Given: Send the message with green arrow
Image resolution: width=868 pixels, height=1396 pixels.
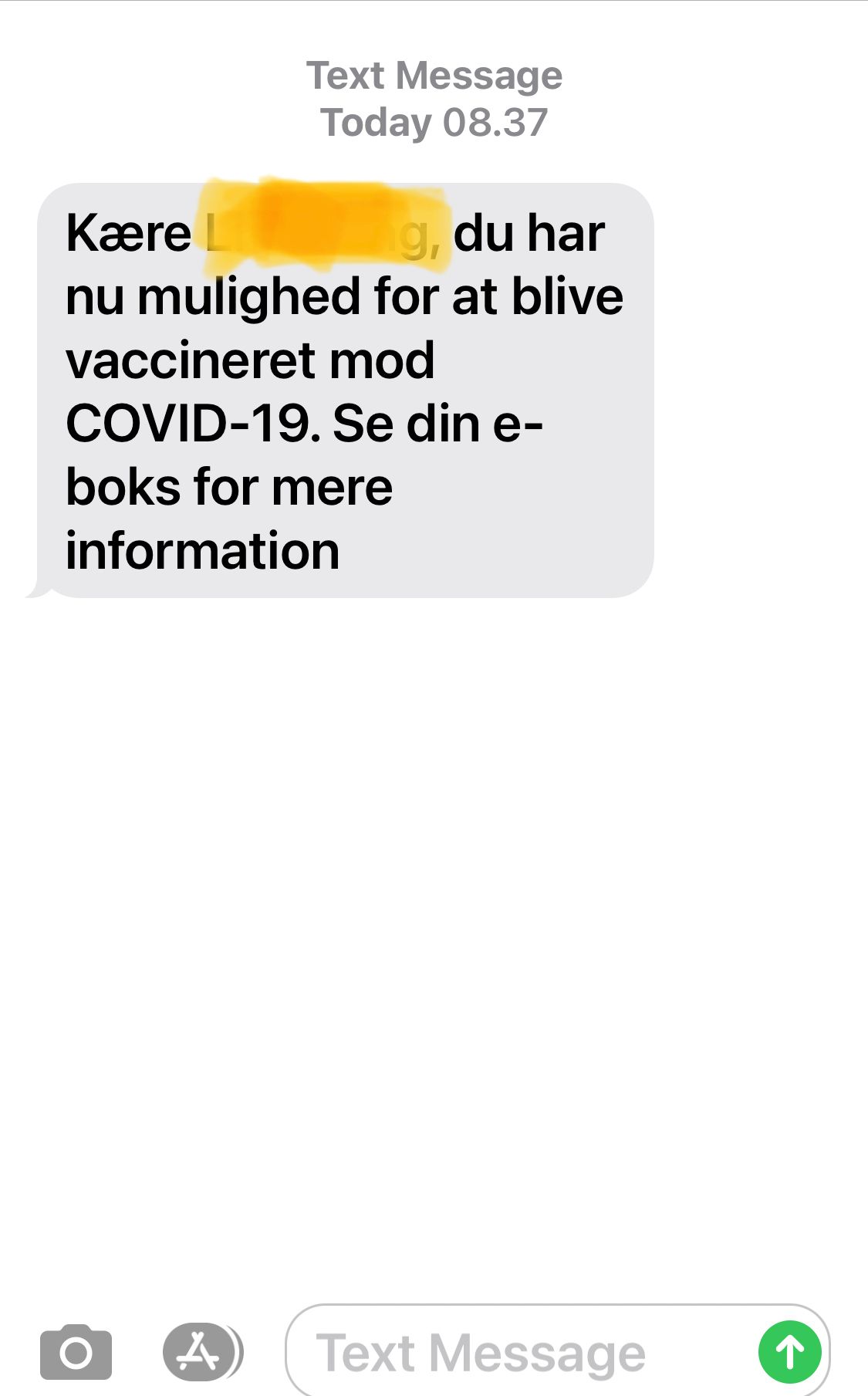Looking at the screenshot, I should (789, 1352).
